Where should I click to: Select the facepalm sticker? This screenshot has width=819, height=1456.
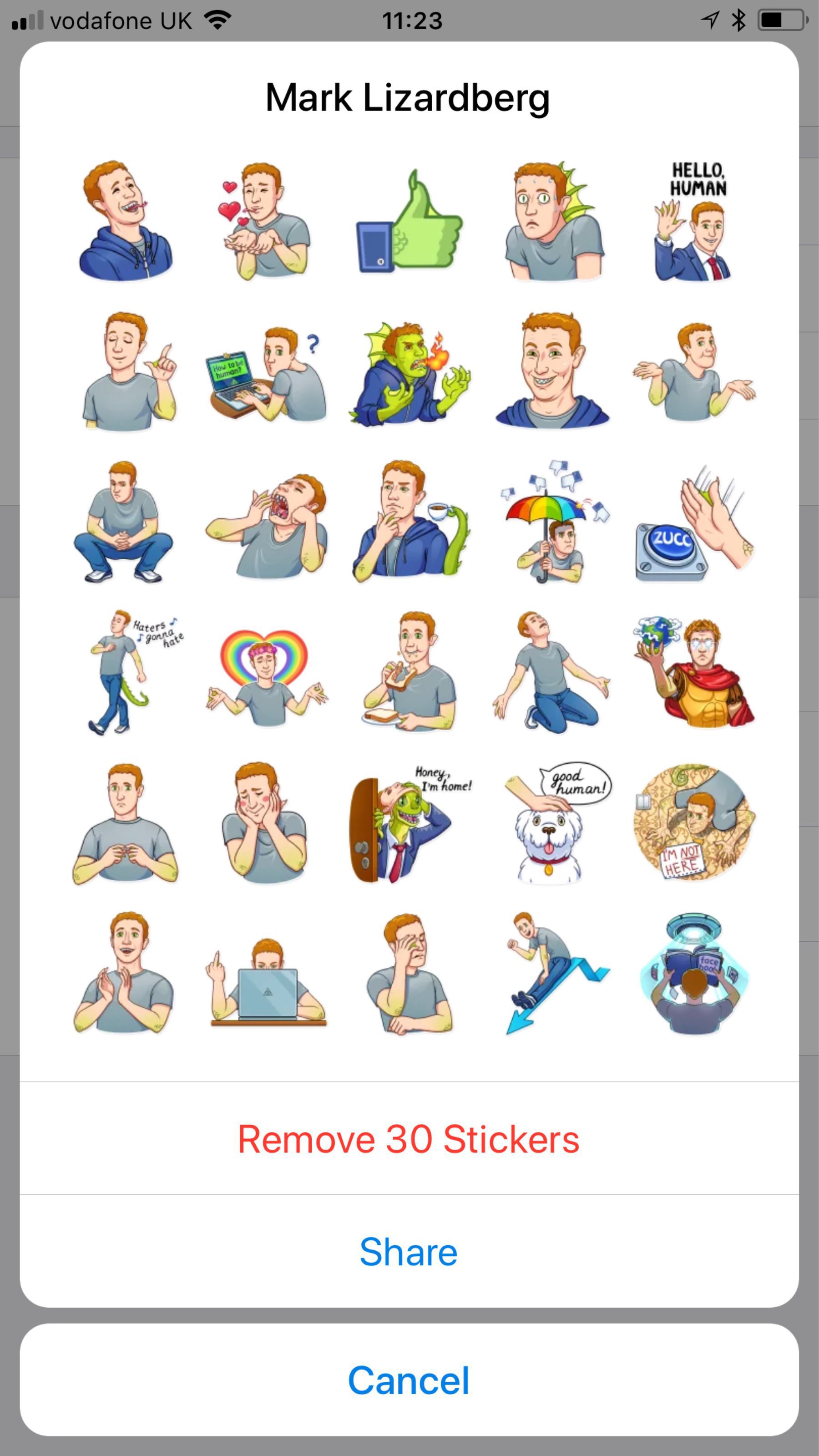(409, 973)
